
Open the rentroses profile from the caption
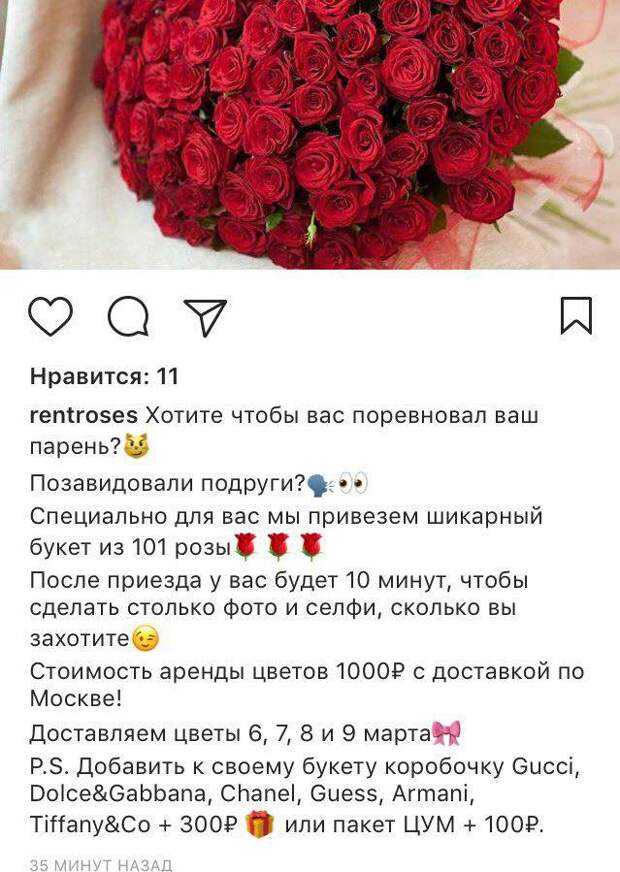pyautogui.click(x=83, y=414)
